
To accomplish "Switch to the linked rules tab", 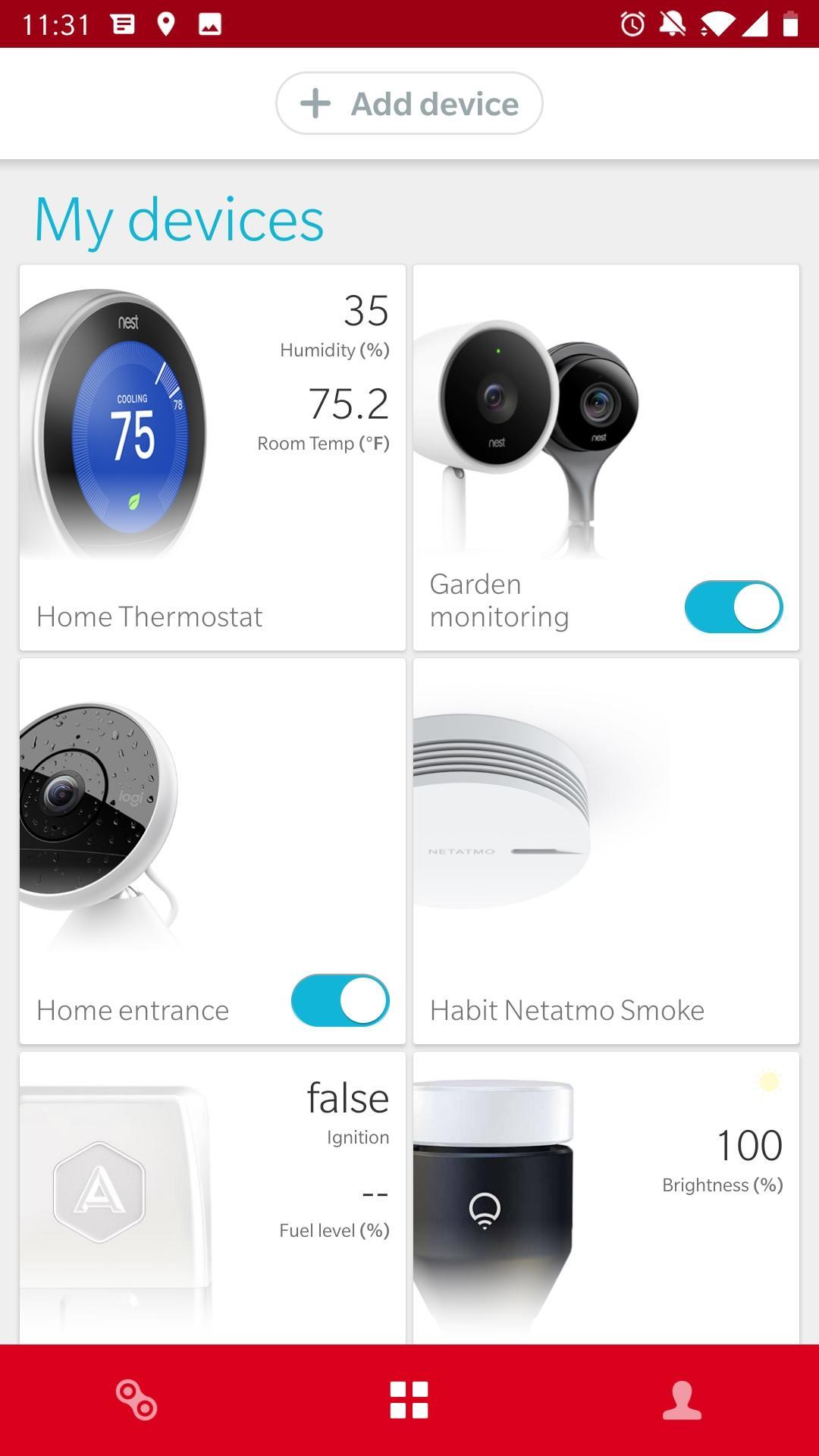I will click(136, 1400).
